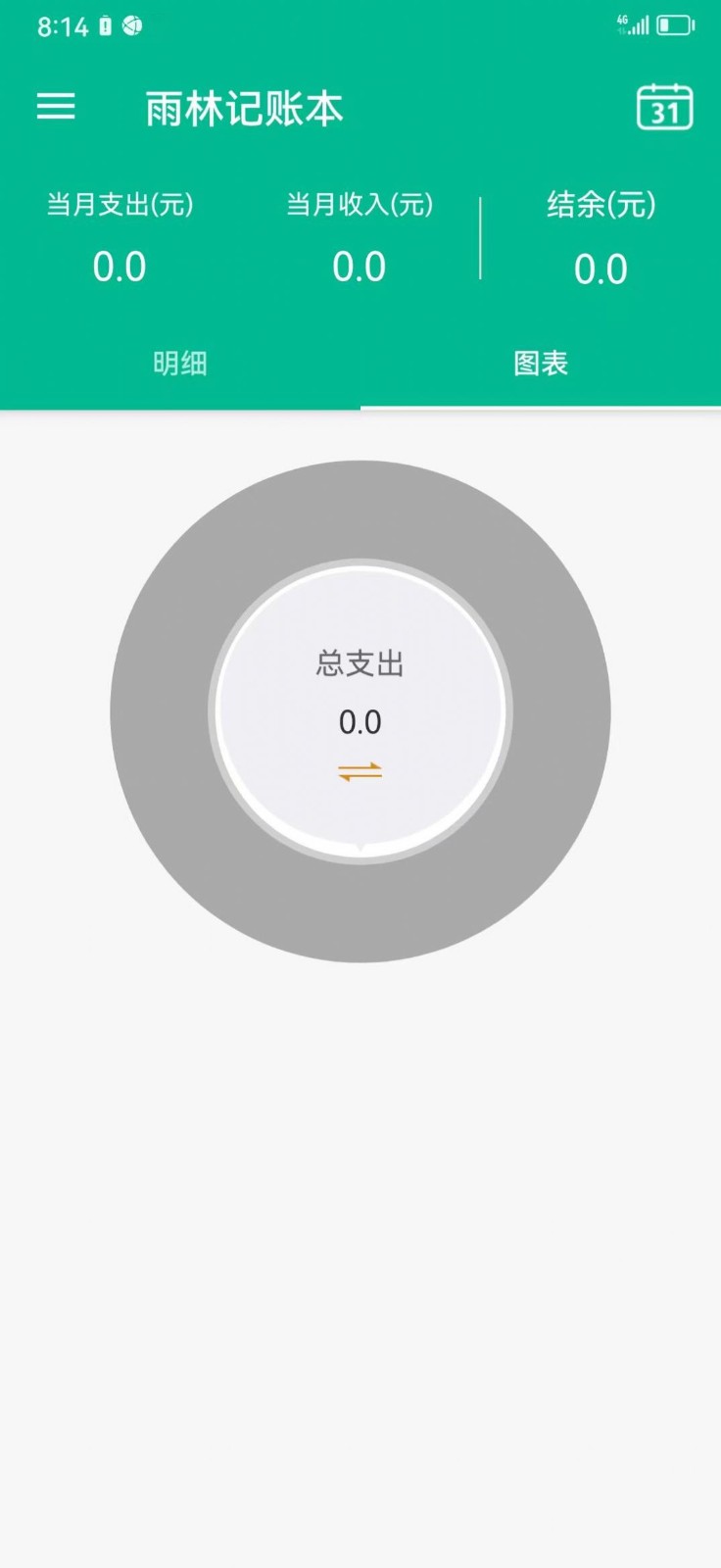Open the hamburger drawer menu
This screenshot has height=1568, width=721.
(56, 106)
